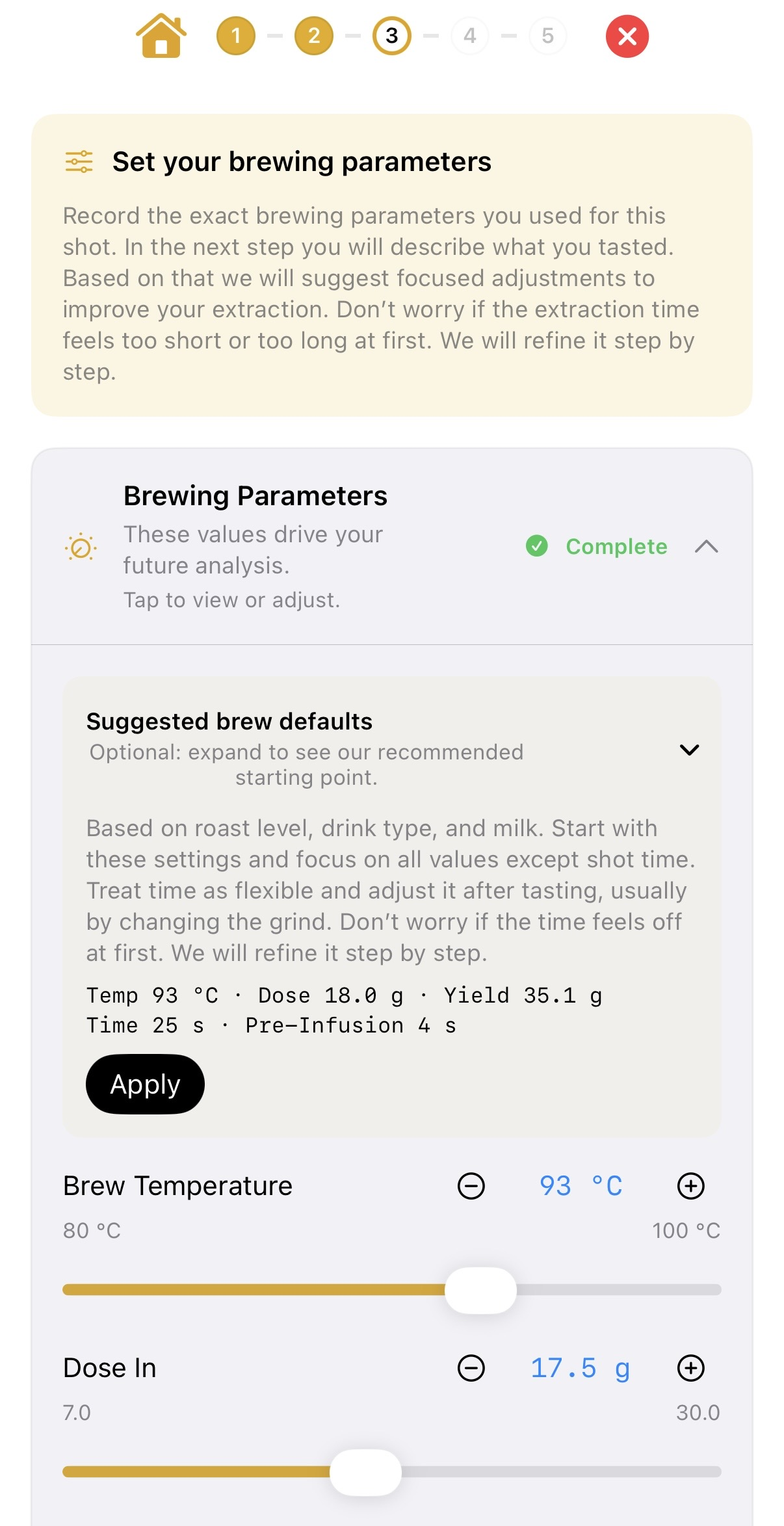Decrease Brew Temperature using the minus icon
Image resolution: width=784 pixels, height=1526 pixels.
(471, 1186)
